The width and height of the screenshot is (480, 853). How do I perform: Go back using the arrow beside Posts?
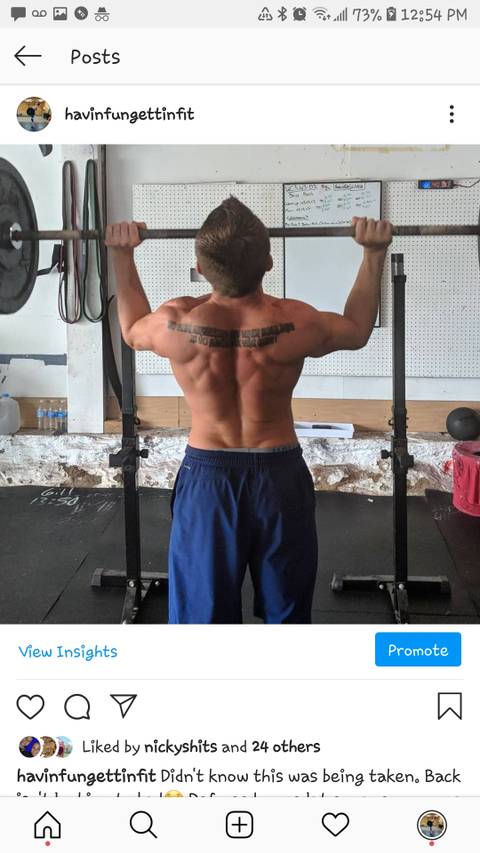[x=27, y=56]
